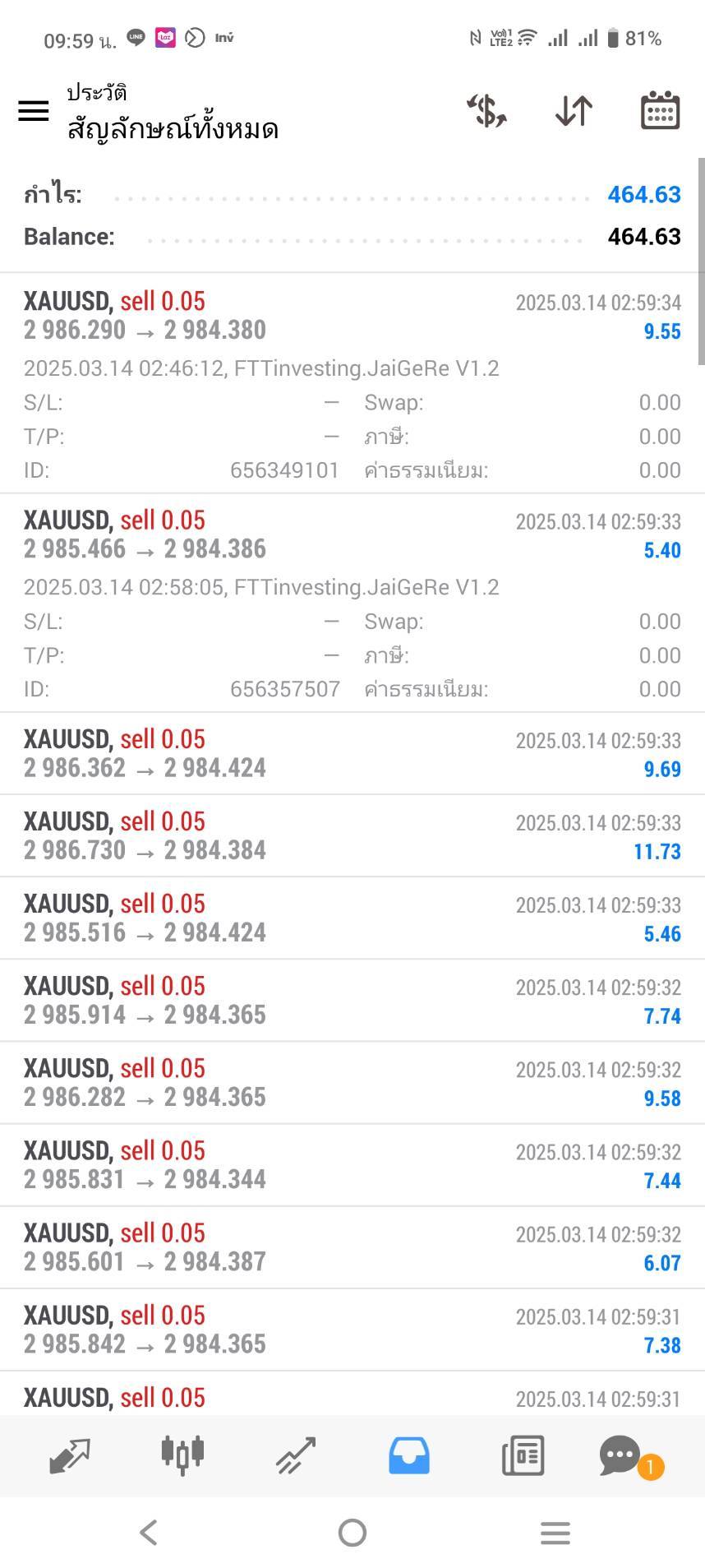Expand the trade with profit 6.07
Screen dimensions: 705x1568
(352, 1247)
